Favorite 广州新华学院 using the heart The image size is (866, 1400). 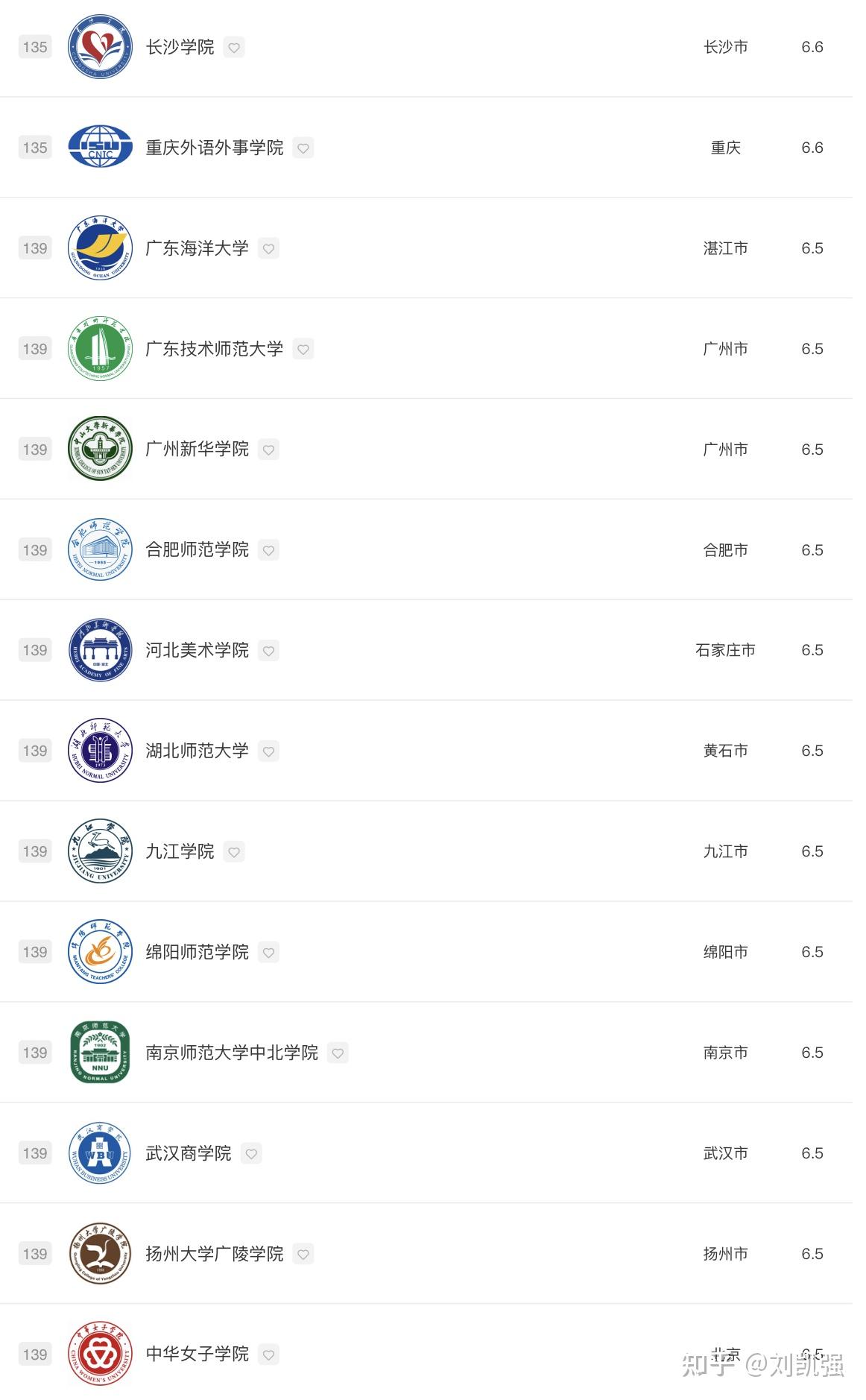(268, 450)
